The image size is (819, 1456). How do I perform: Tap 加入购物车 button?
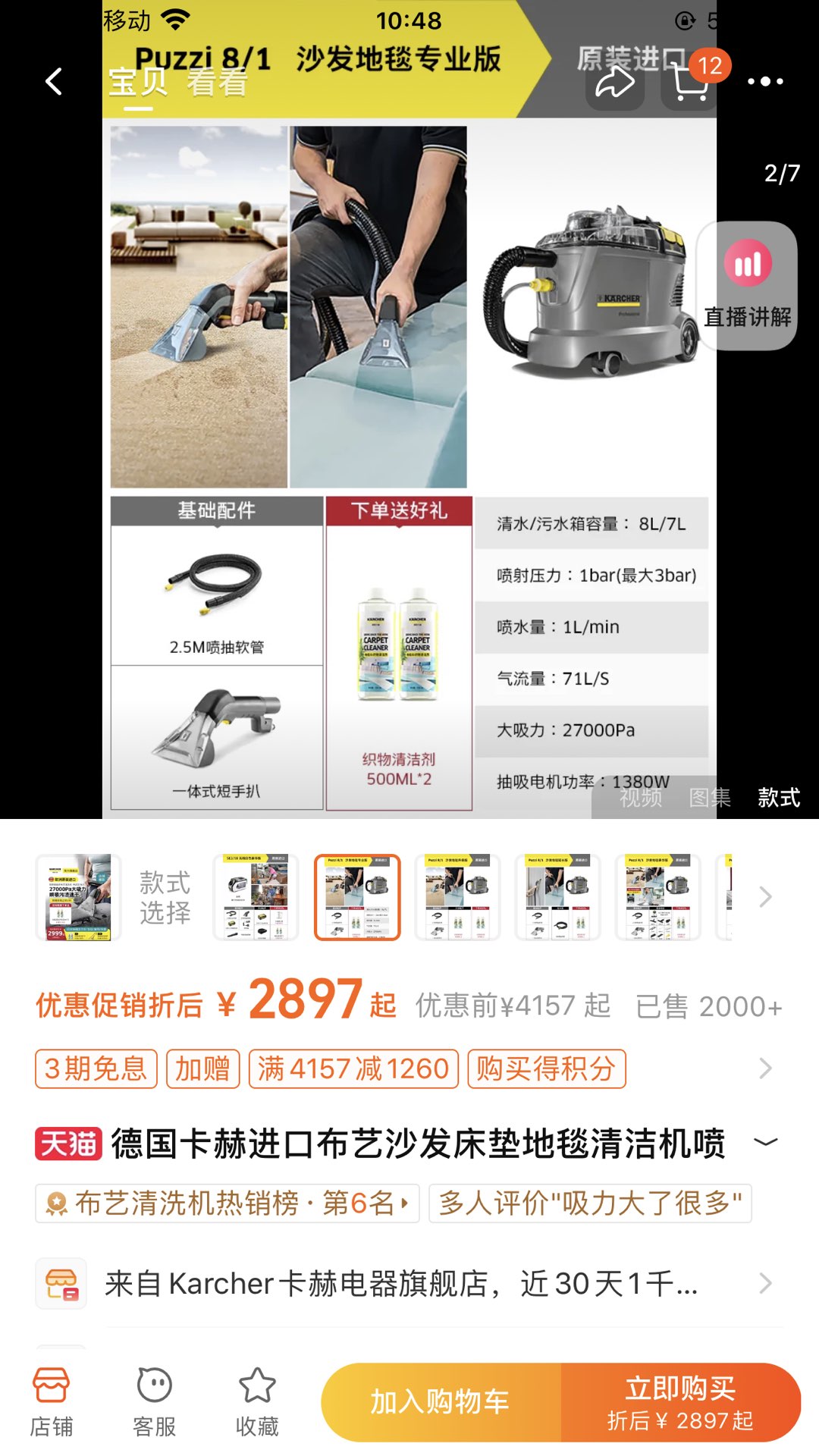pyautogui.click(x=441, y=1402)
